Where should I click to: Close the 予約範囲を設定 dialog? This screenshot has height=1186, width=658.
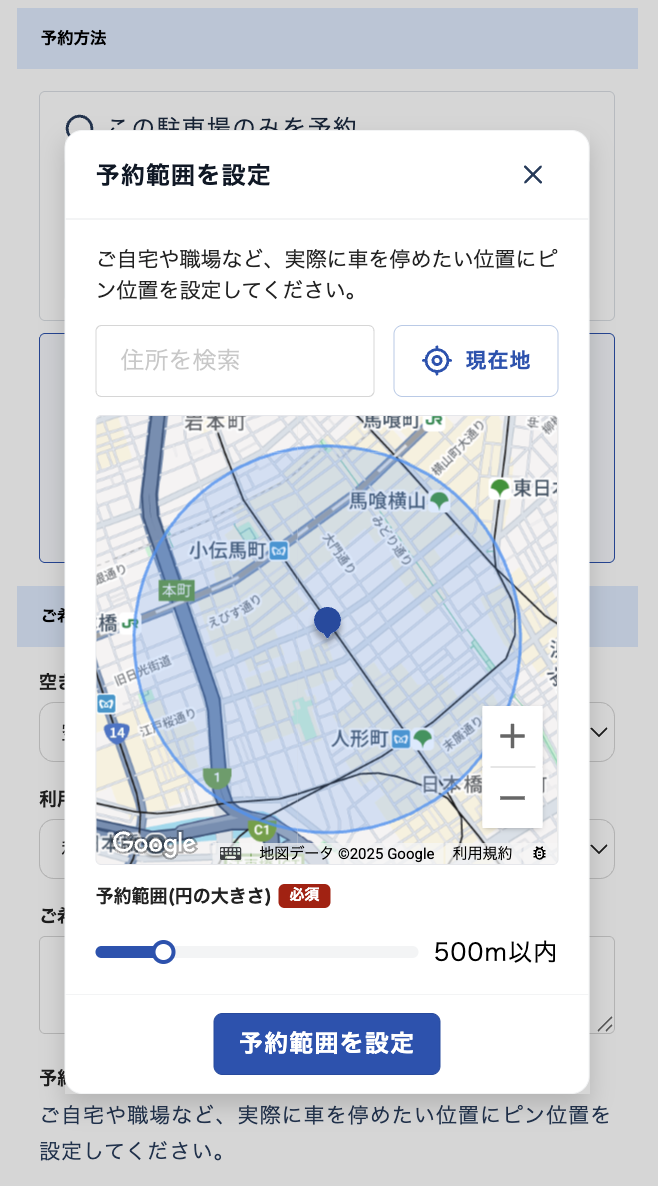click(x=532, y=175)
